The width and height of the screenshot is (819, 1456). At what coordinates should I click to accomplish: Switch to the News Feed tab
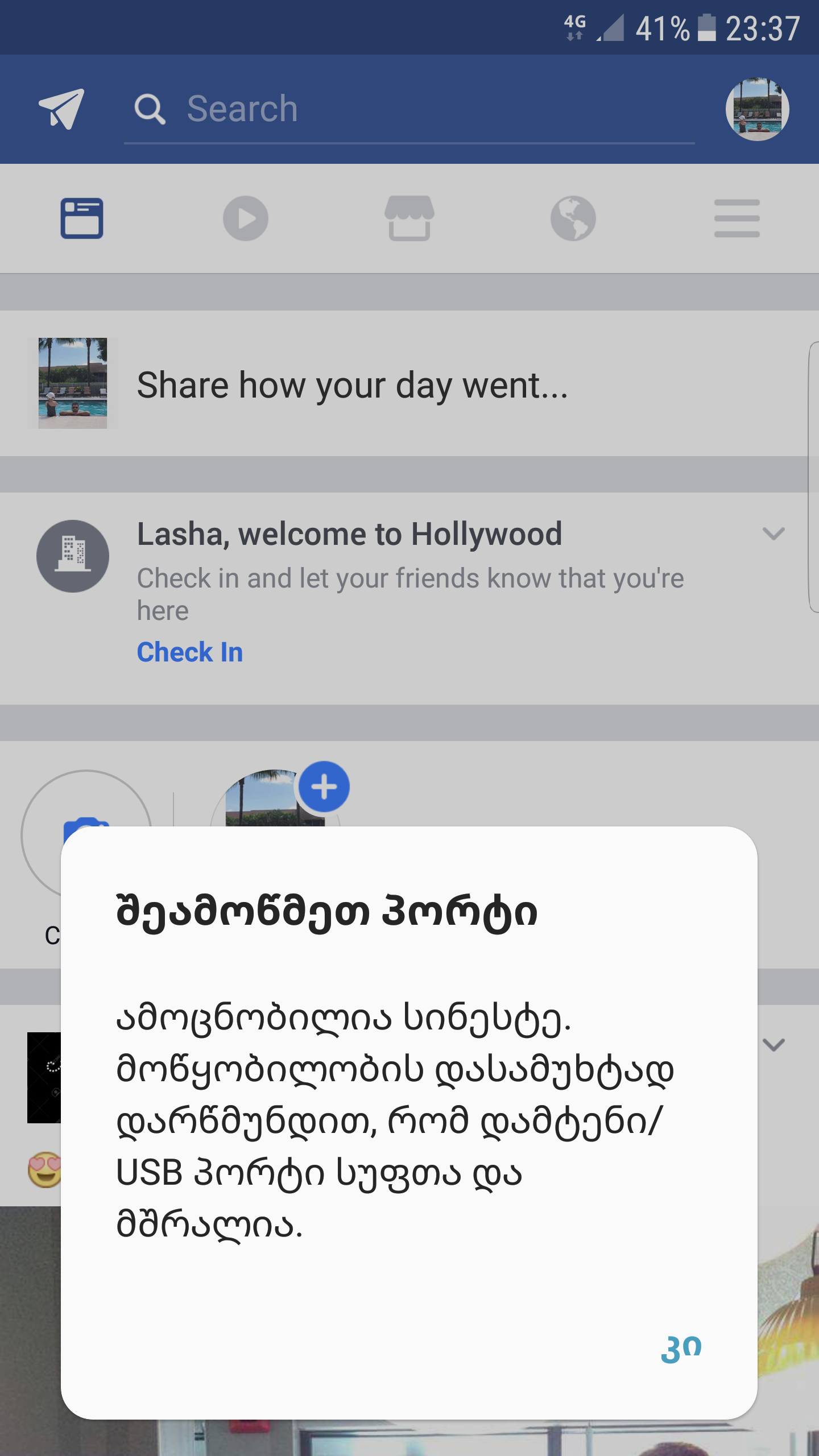pyautogui.click(x=82, y=218)
